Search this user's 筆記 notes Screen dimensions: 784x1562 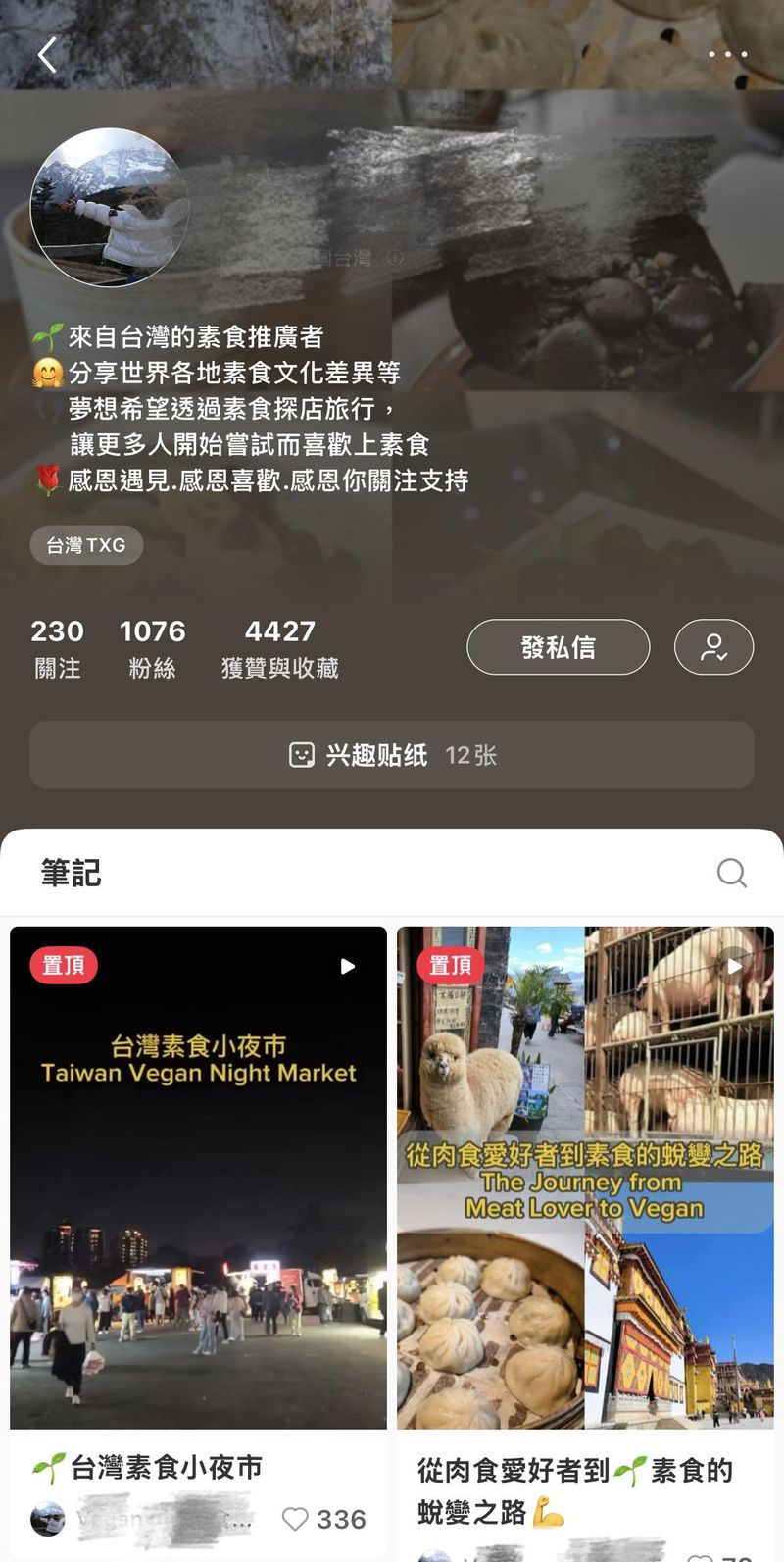pyautogui.click(x=731, y=873)
